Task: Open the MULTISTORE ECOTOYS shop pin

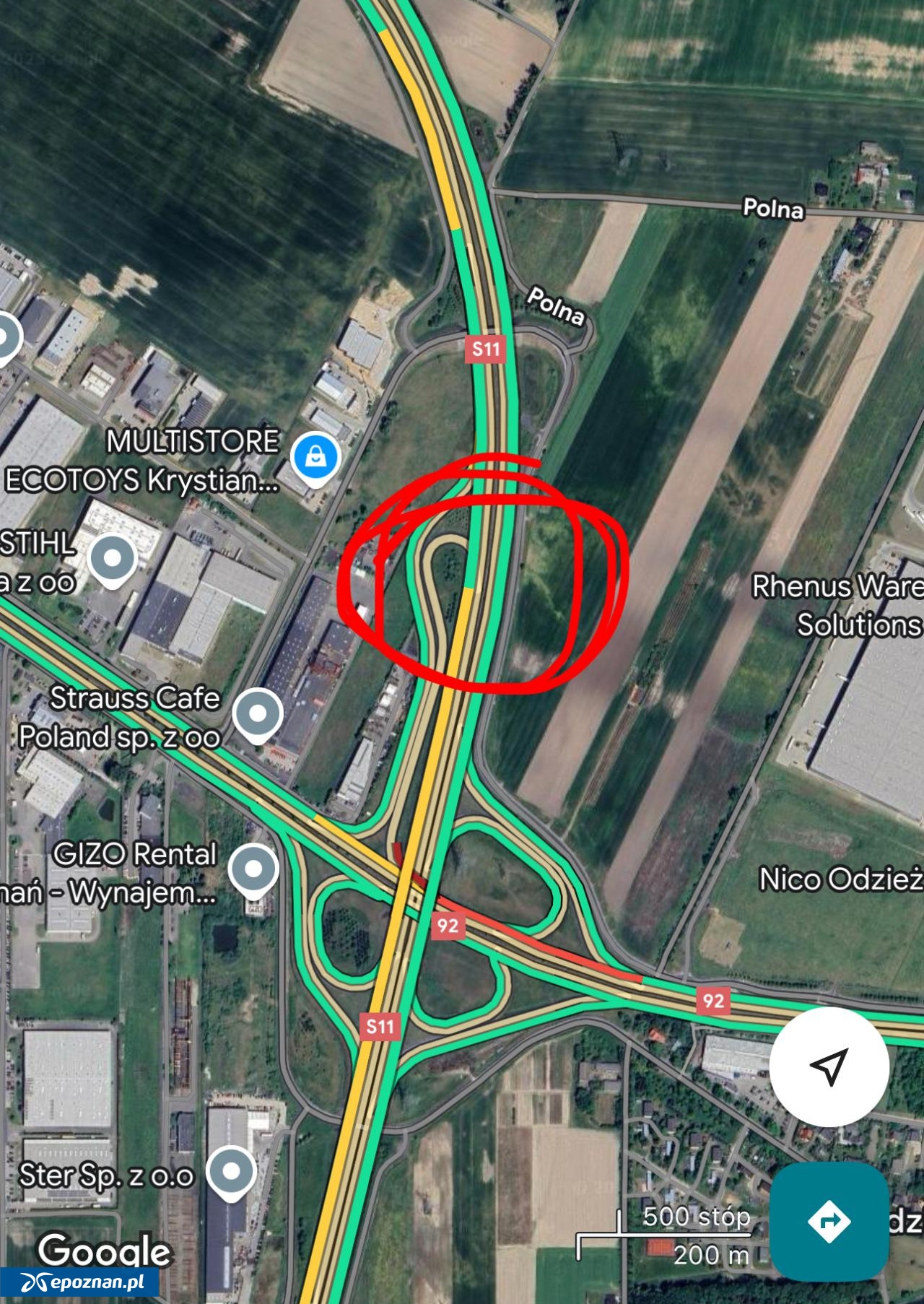Action: coord(315,458)
